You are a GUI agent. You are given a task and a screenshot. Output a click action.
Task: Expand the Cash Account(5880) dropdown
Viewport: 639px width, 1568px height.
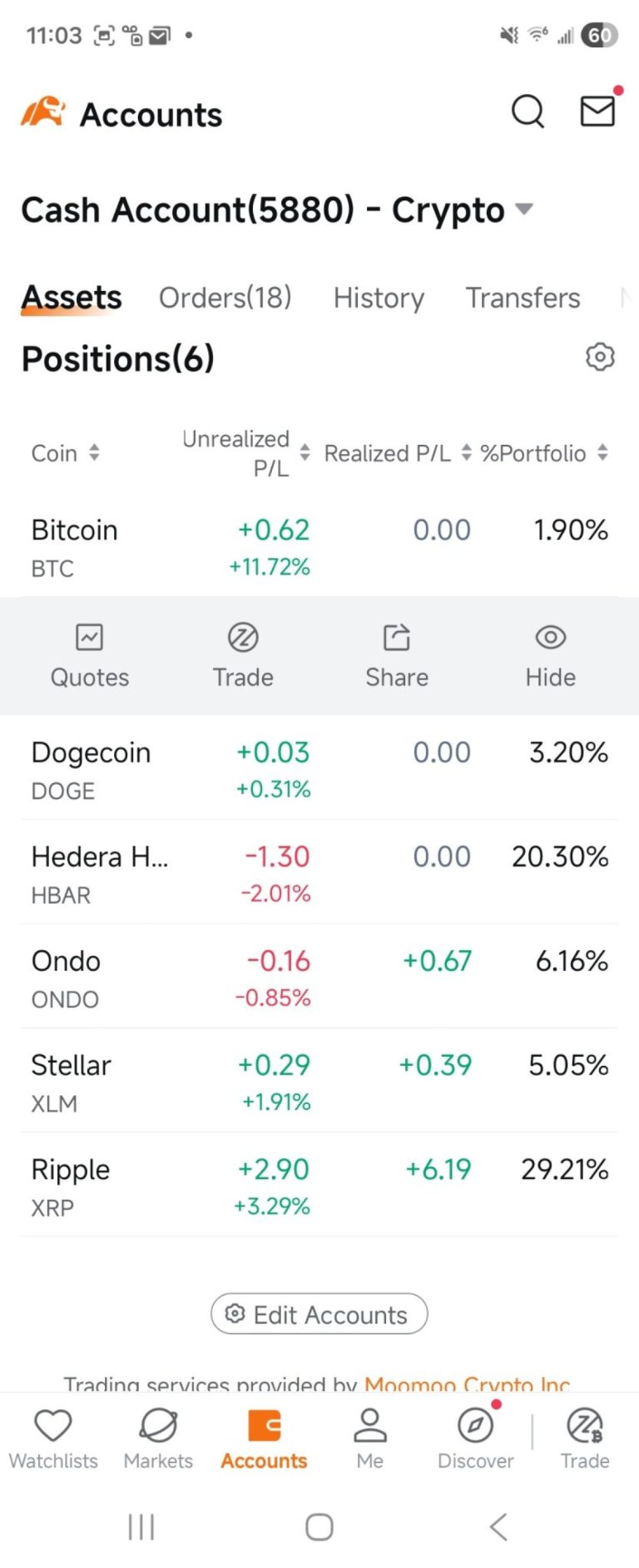click(524, 209)
